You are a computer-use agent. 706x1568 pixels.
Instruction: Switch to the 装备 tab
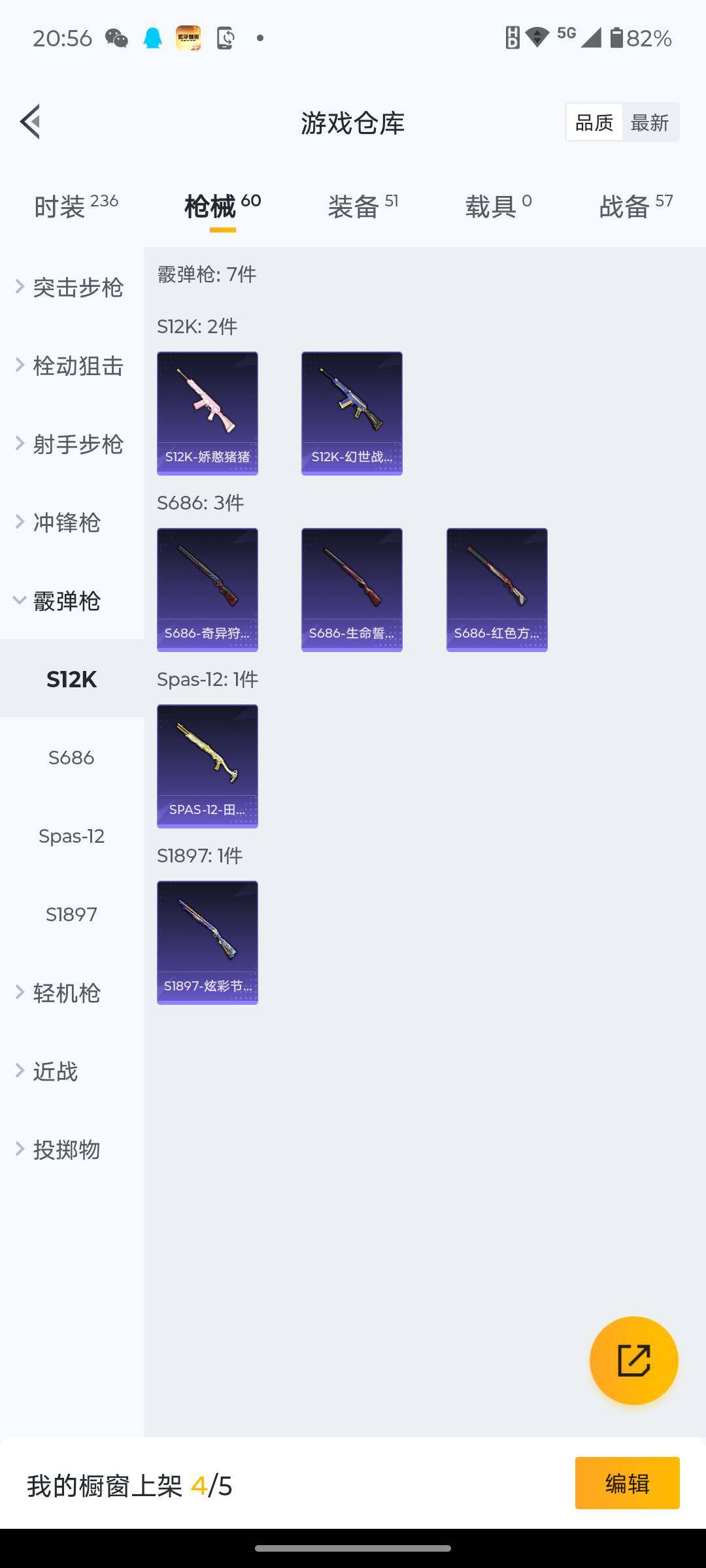click(x=363, y=206)
